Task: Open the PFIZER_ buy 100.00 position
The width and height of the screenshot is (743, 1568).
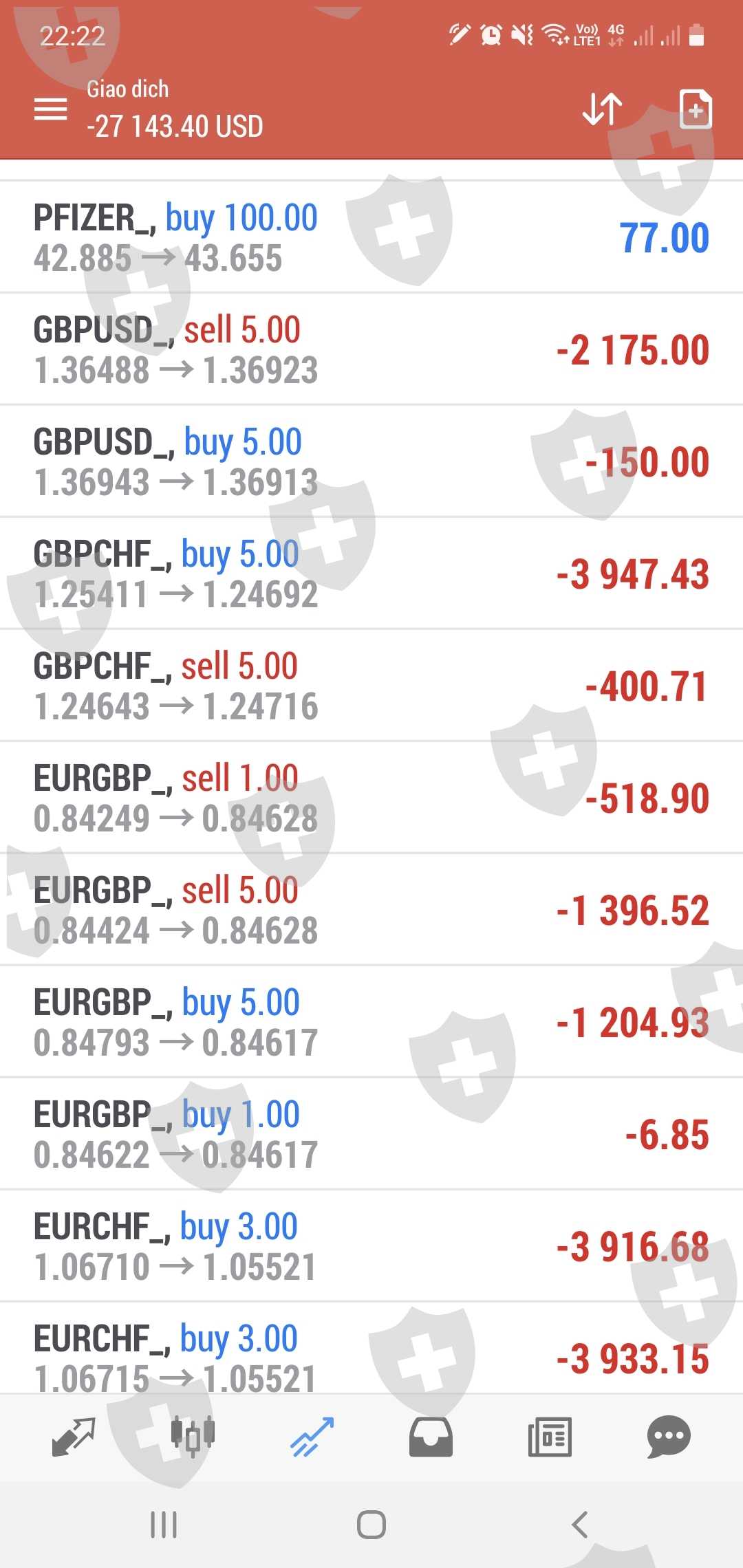Action: point(371,237)
